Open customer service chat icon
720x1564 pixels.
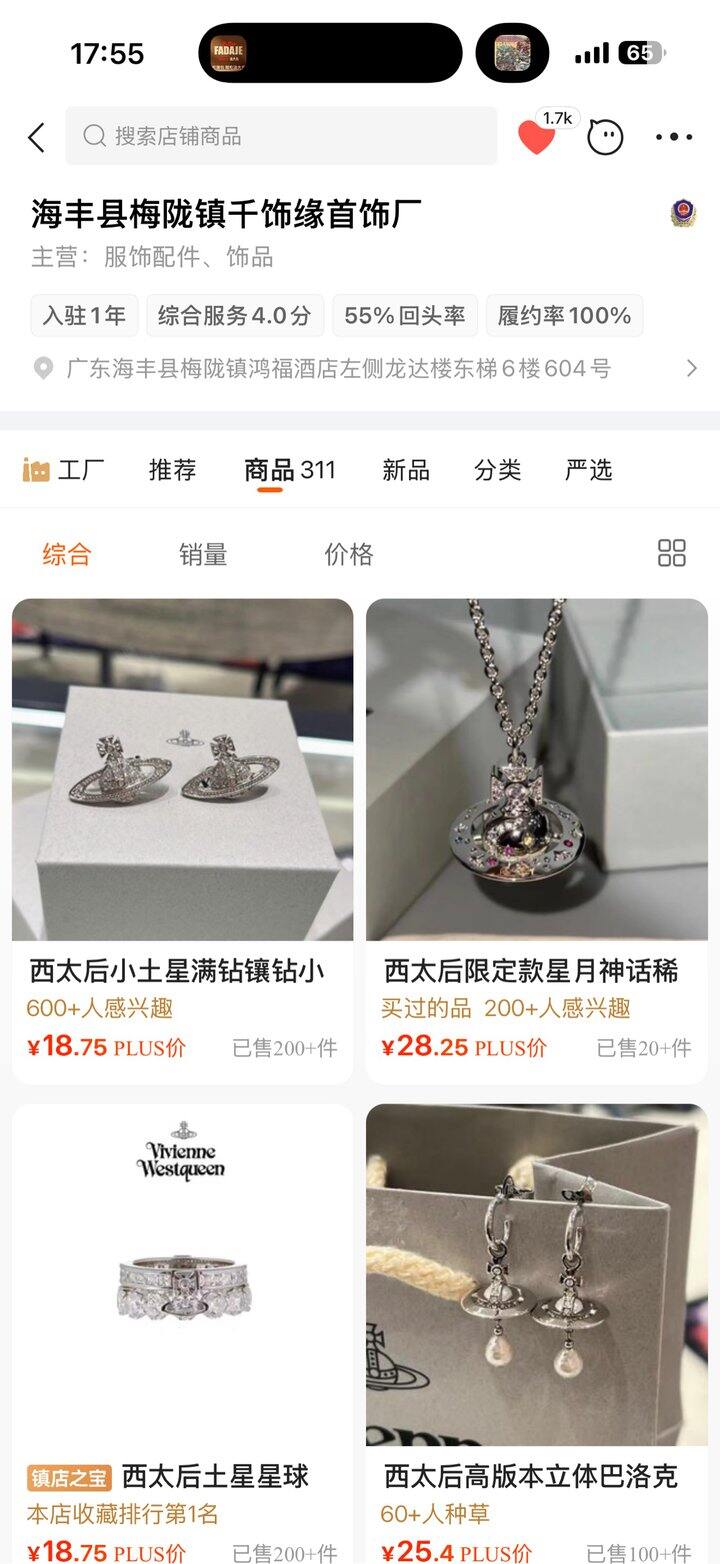[605, 137]
